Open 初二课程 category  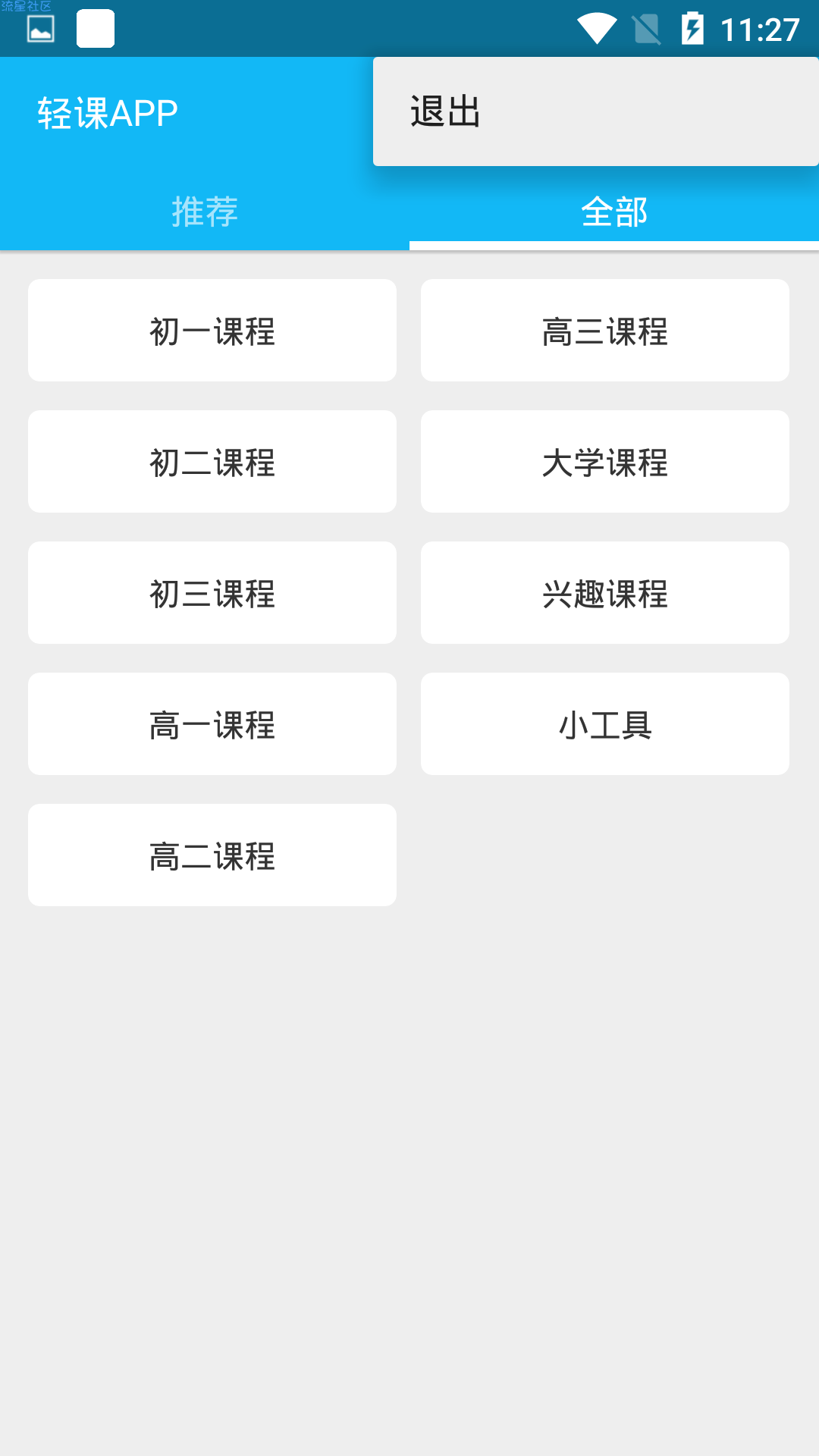(212, 462)
